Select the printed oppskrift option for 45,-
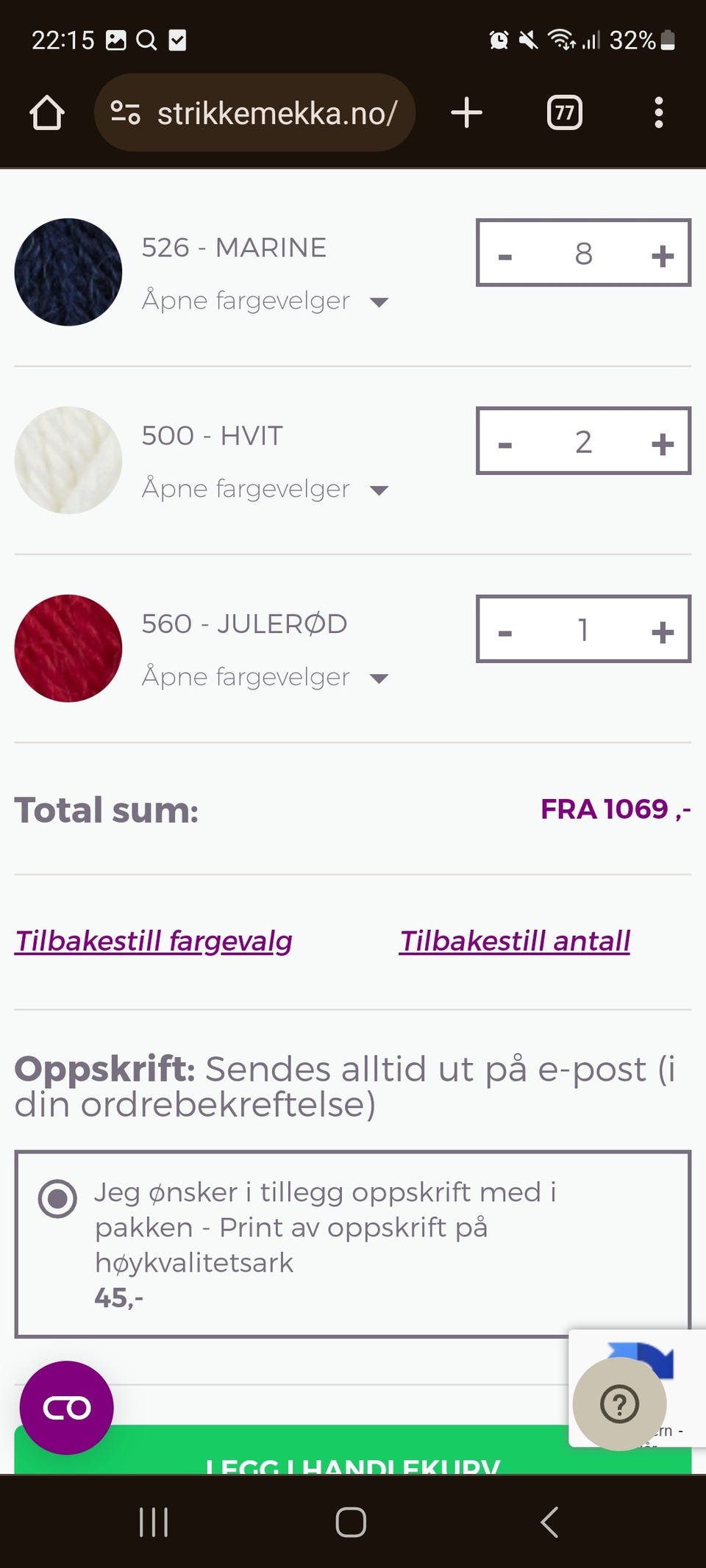706x1568 pixels. pos(57,1199)
